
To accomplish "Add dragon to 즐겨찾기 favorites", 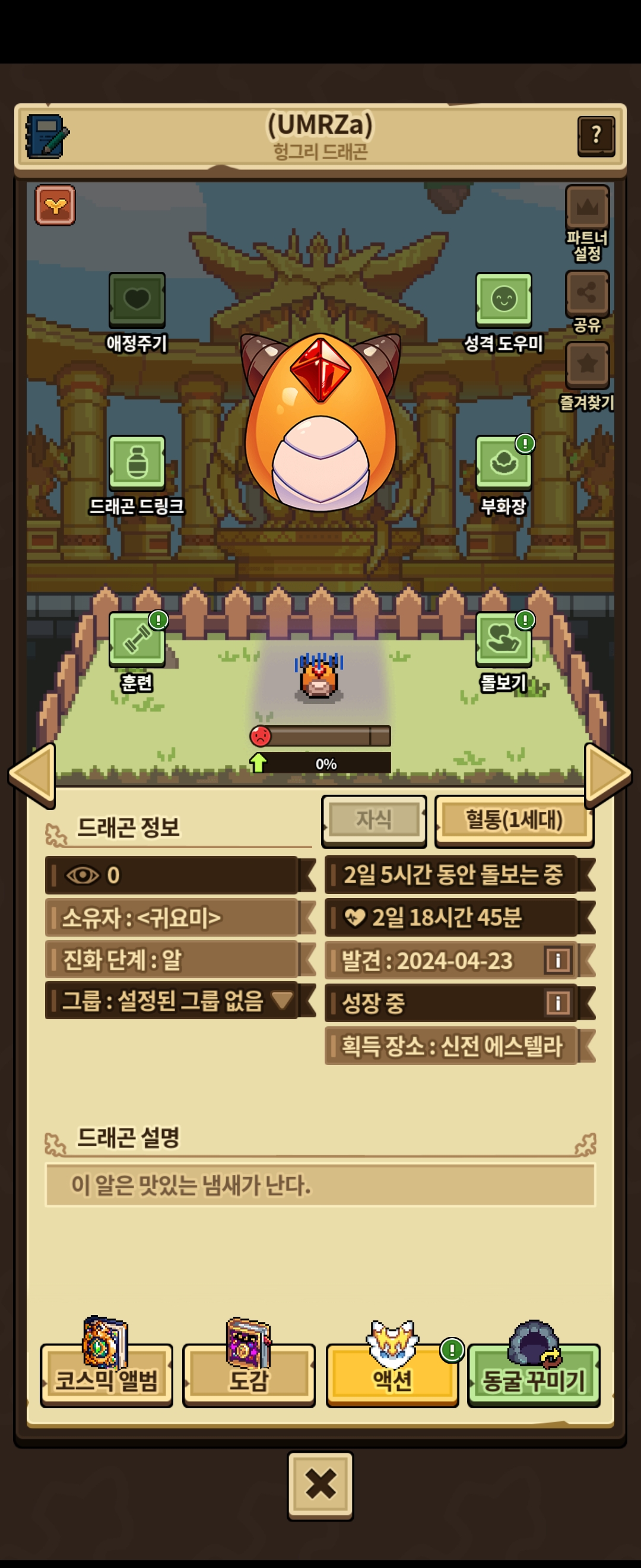I will (x=587, y=365).
